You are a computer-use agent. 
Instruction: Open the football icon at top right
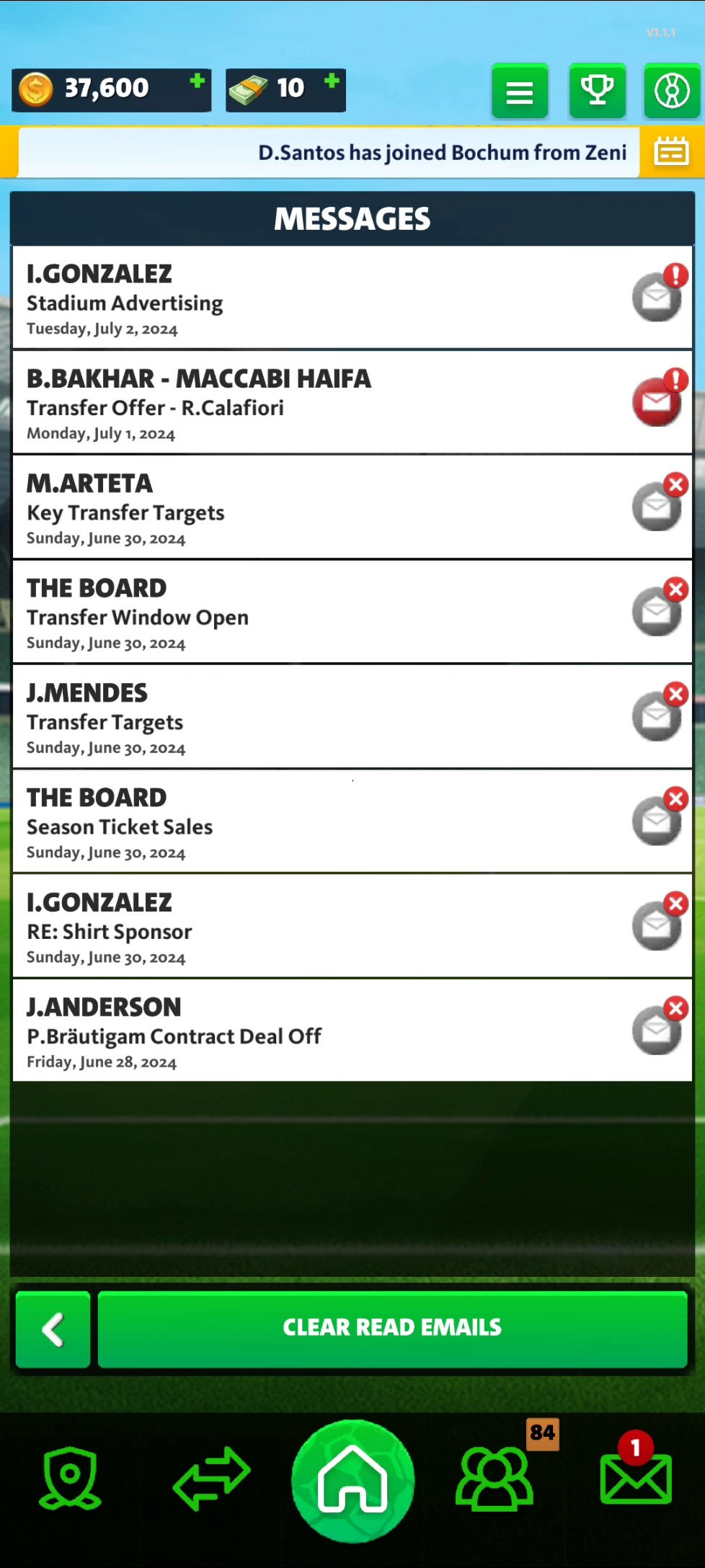click(x=671, y=92)
